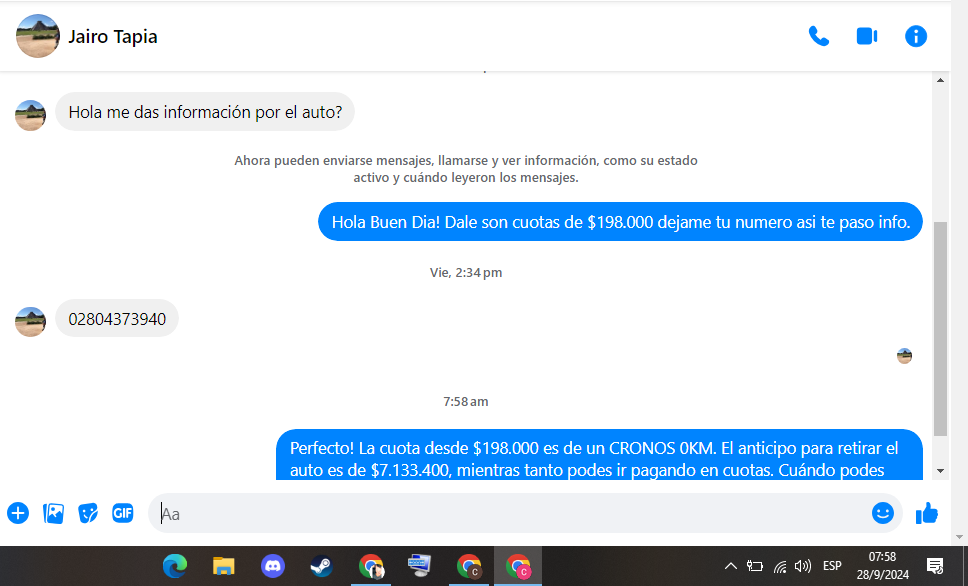
Task: Open Steam from the taskbar
Action: tap(321, 566)
